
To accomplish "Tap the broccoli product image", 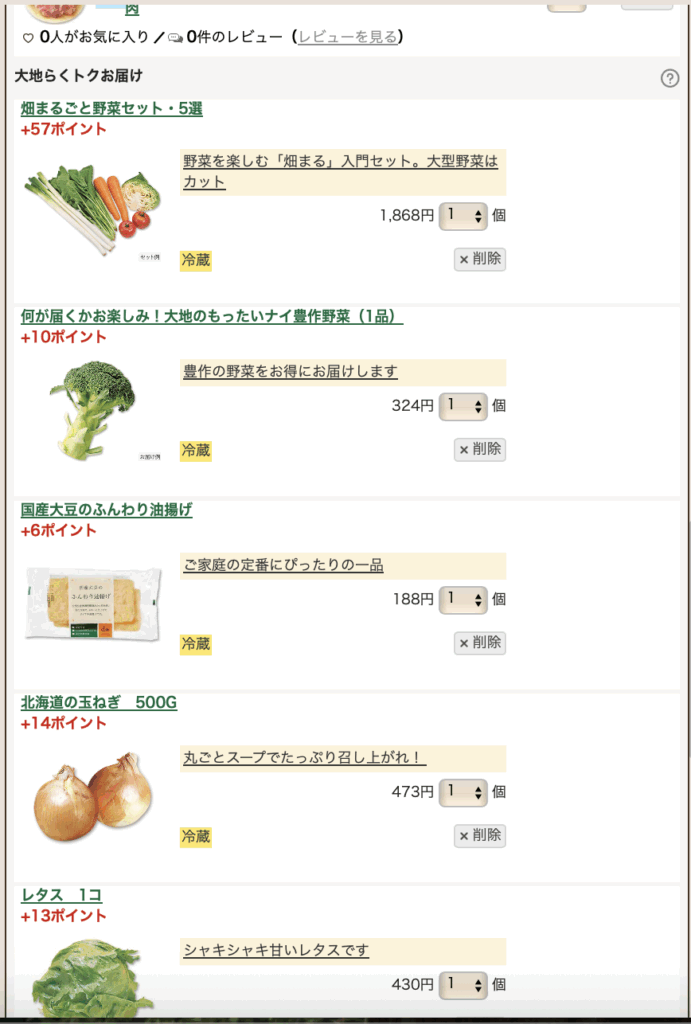I will point(92,410).
